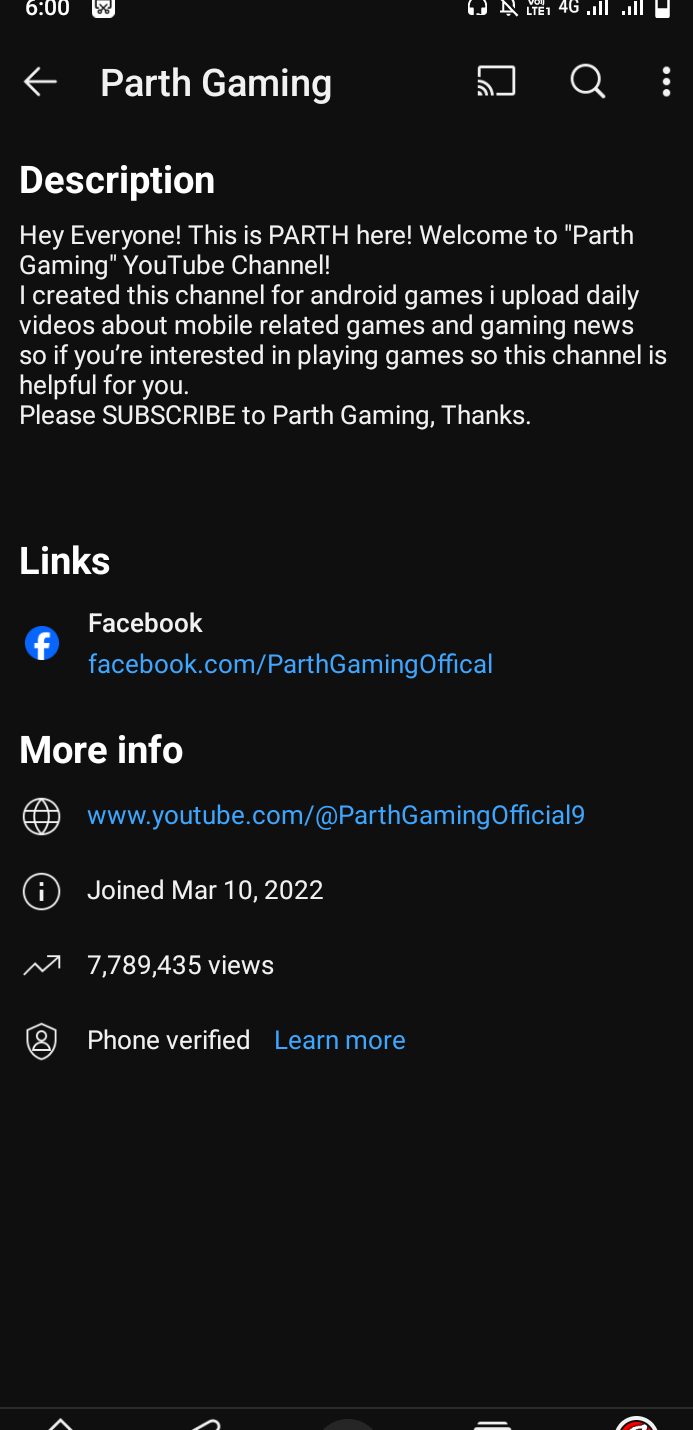Open the @ParthGamingOfficial9 channel URL
Viewport: 693px width, 1430px height.
pos(336,815)
